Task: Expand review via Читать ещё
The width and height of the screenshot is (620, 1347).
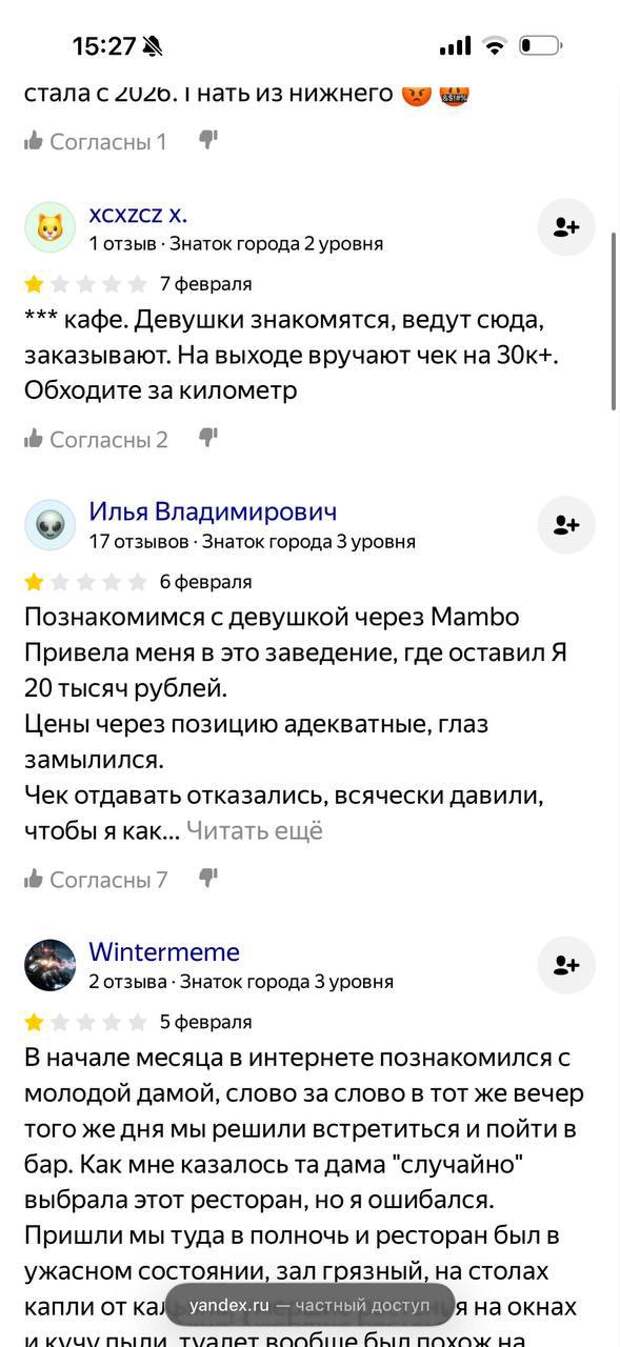Action: click(254, 831)
